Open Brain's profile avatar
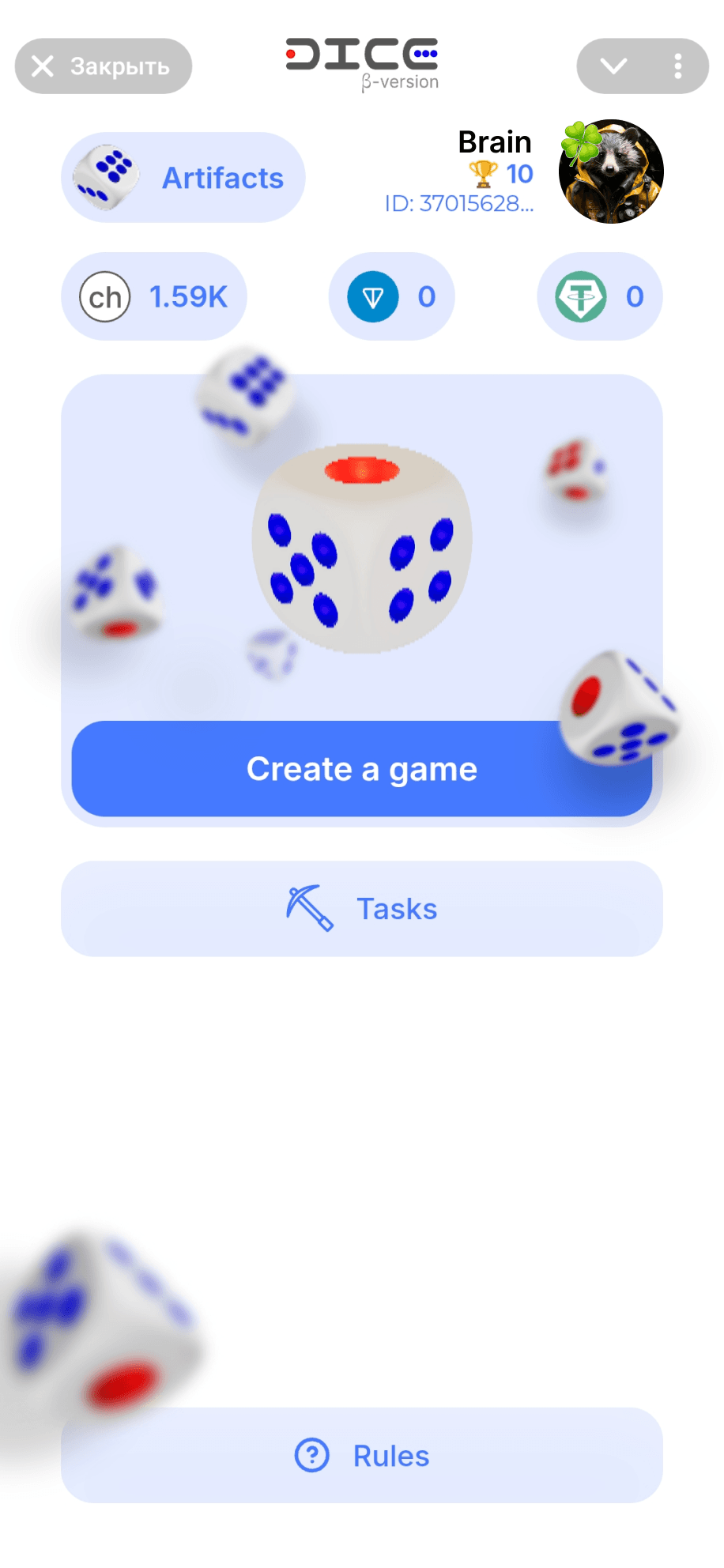Viewport: 724px width, 1568px height. (611, 171)
